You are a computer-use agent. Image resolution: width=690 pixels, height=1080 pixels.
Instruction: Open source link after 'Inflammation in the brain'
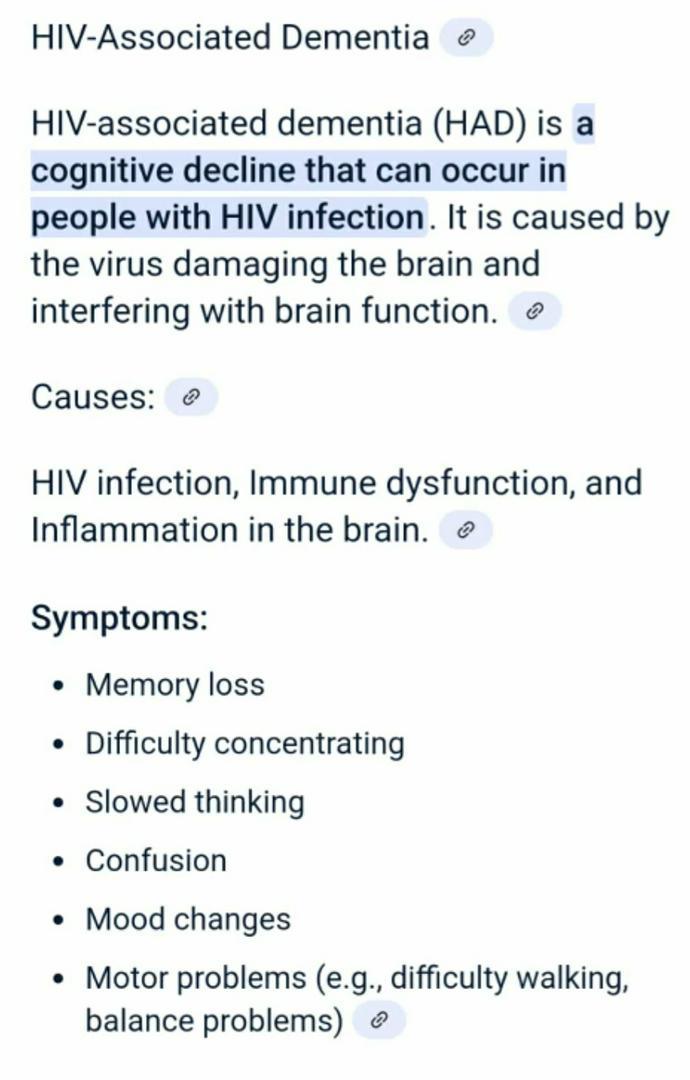click(x=465, y=531)
